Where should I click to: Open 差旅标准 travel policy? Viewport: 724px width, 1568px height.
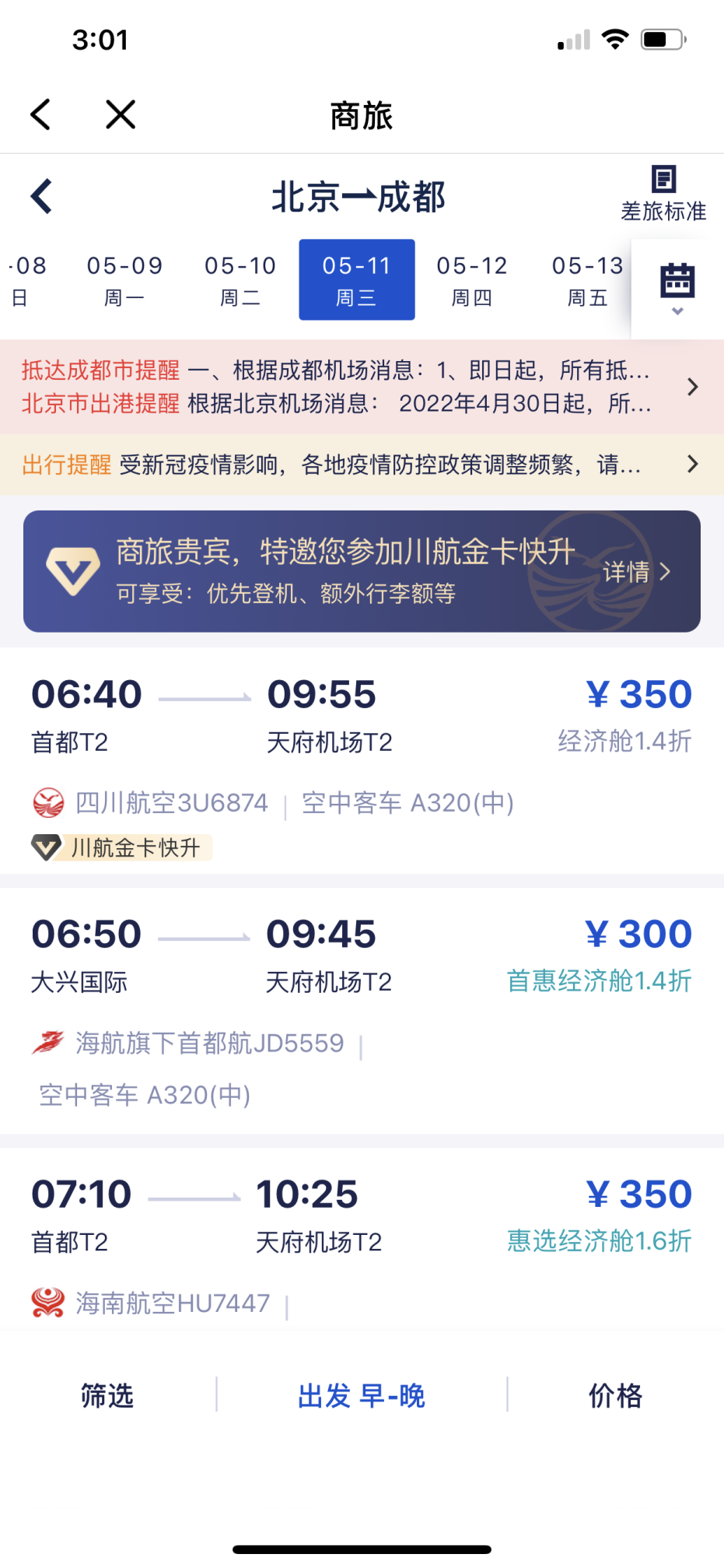click(663, 194)
